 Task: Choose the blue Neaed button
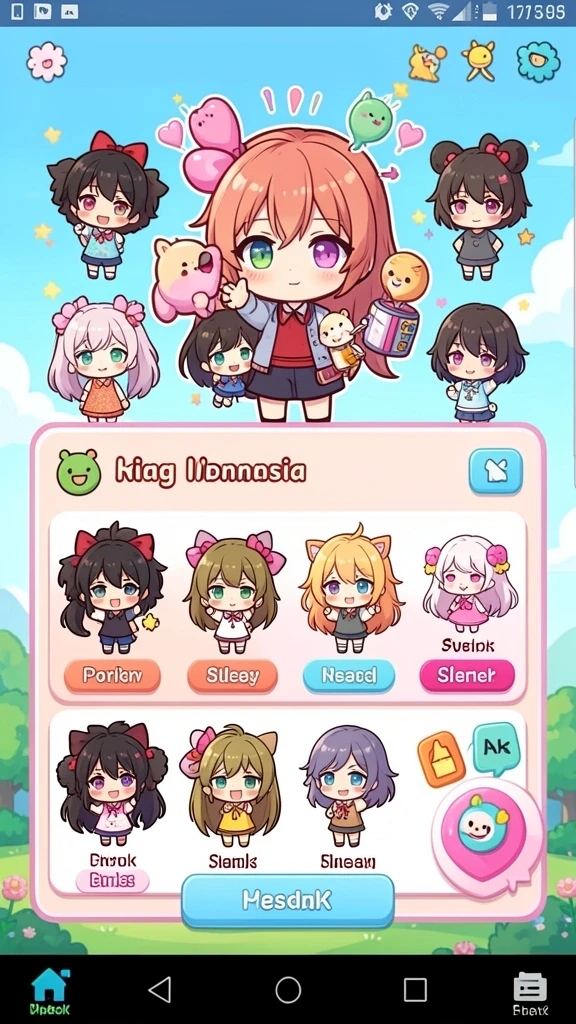pyautogui.click(x=349, y=675)
